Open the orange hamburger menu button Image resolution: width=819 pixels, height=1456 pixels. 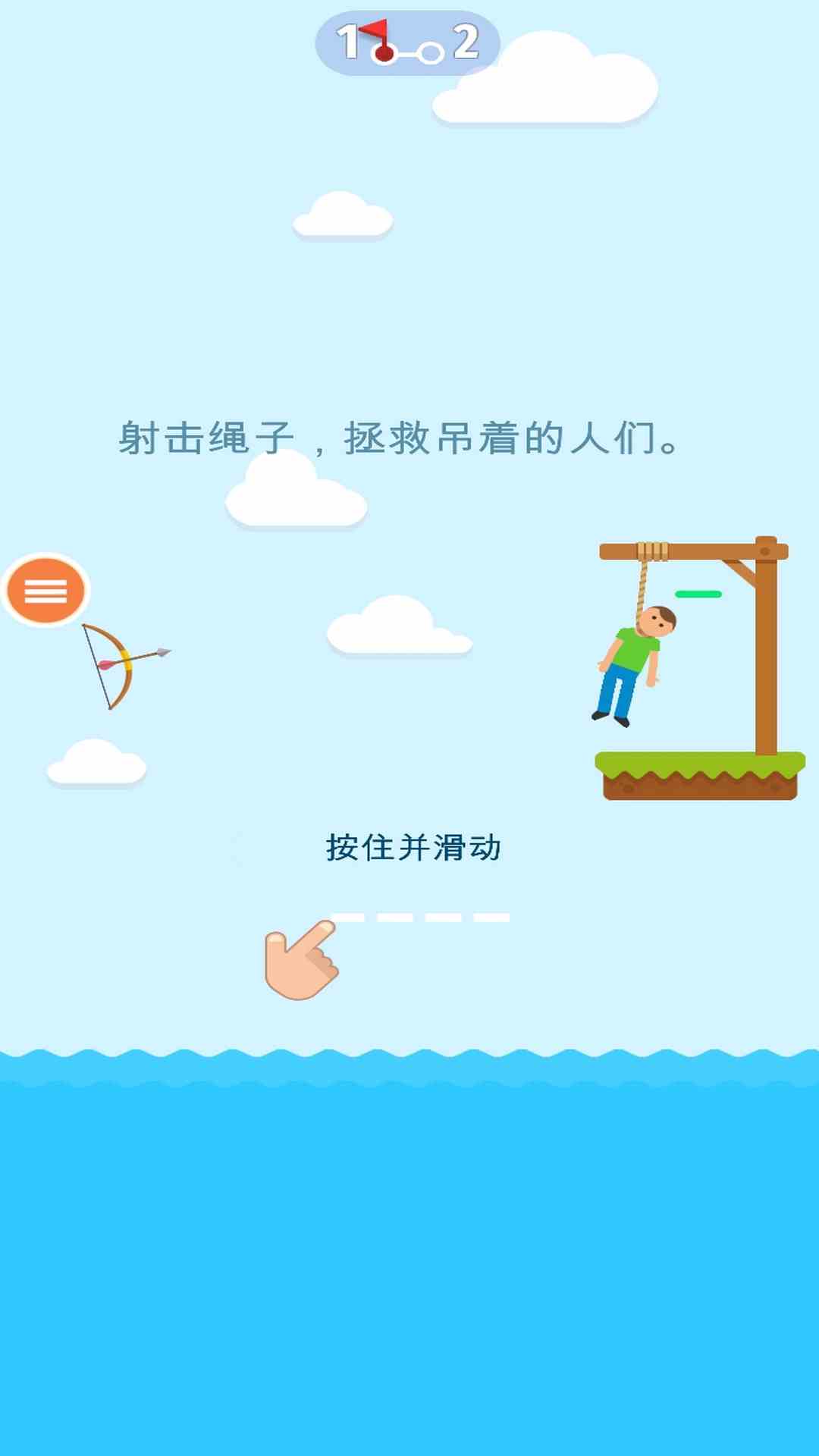coord(45,590)
